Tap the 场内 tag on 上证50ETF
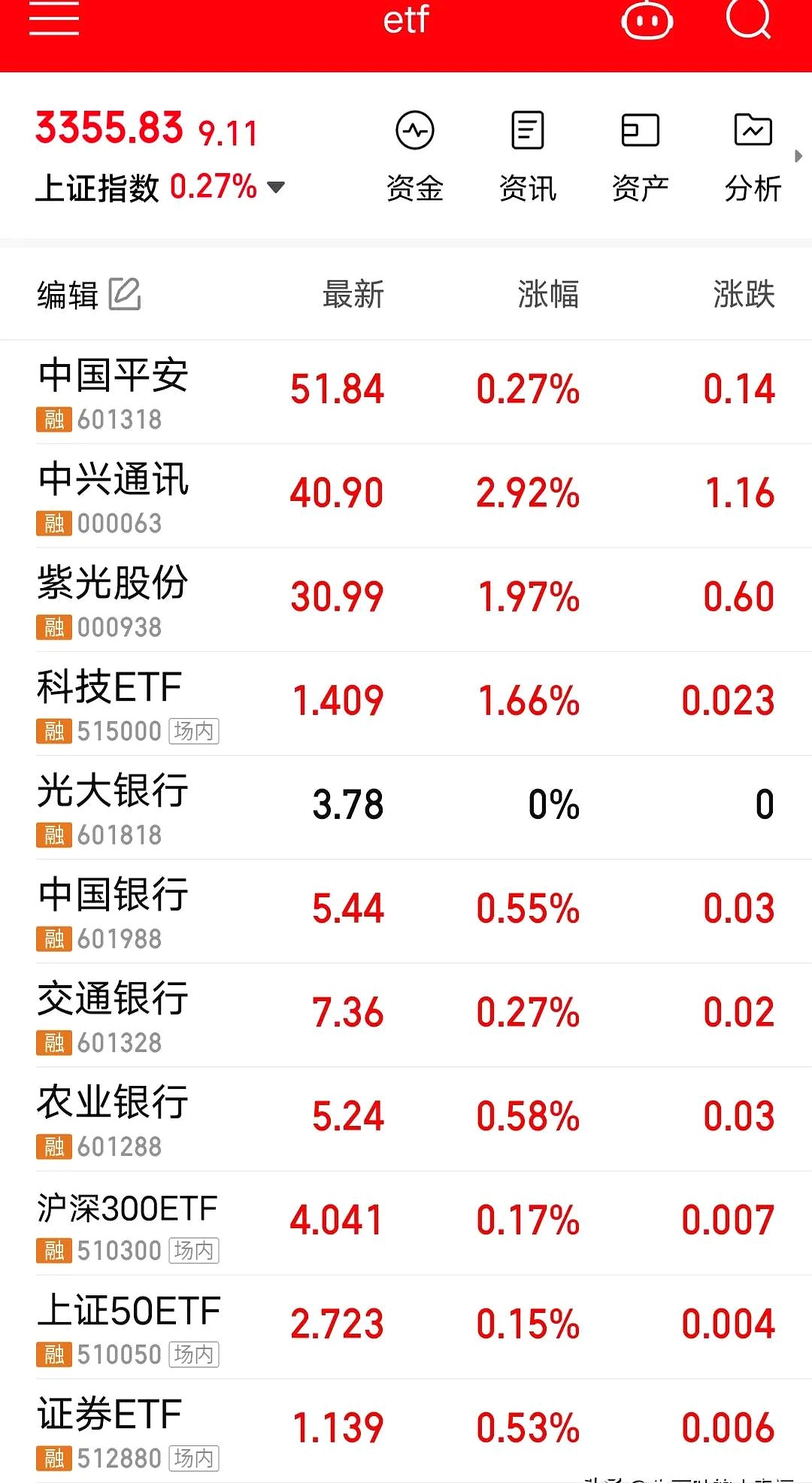 [194, 1355]
